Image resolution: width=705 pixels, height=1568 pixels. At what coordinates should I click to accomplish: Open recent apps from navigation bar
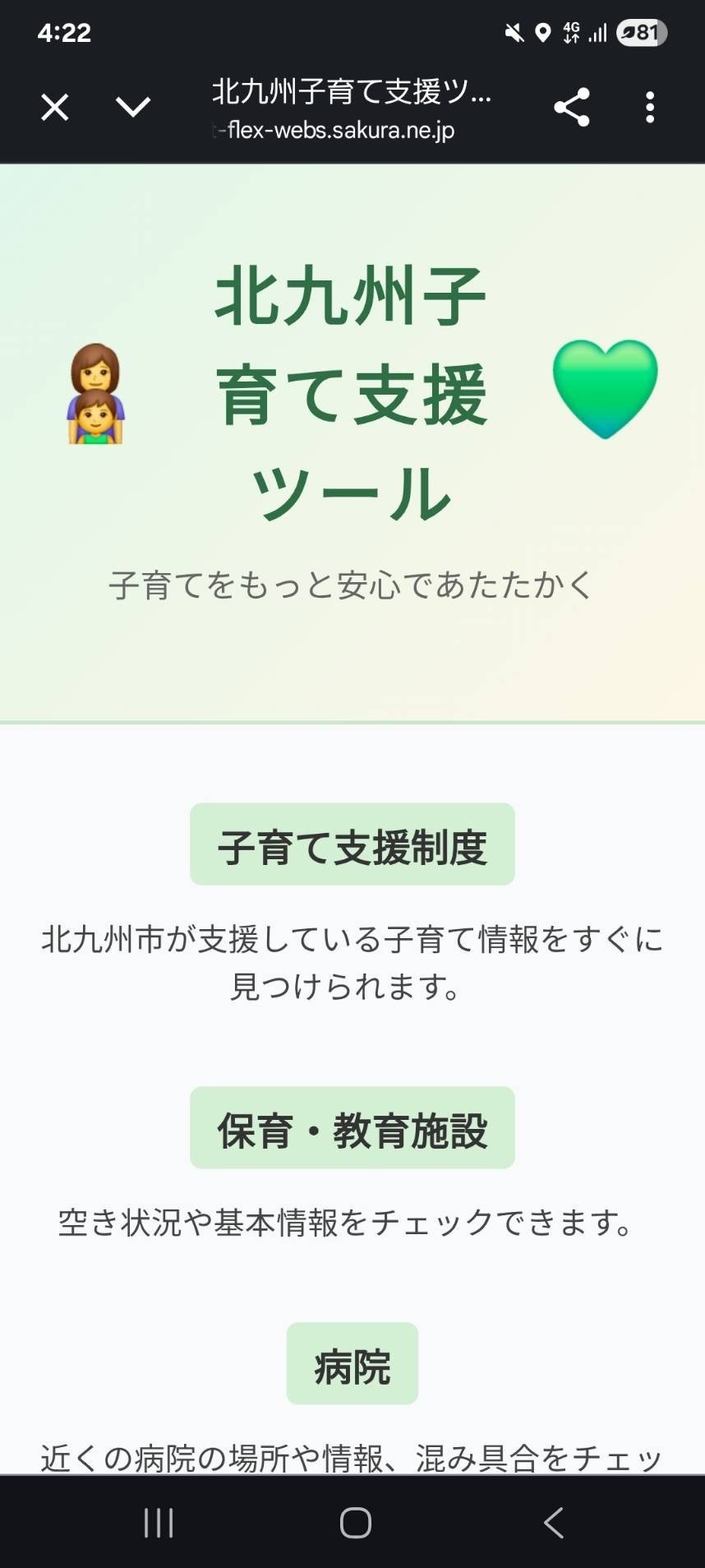click(x=159, y=1522)
